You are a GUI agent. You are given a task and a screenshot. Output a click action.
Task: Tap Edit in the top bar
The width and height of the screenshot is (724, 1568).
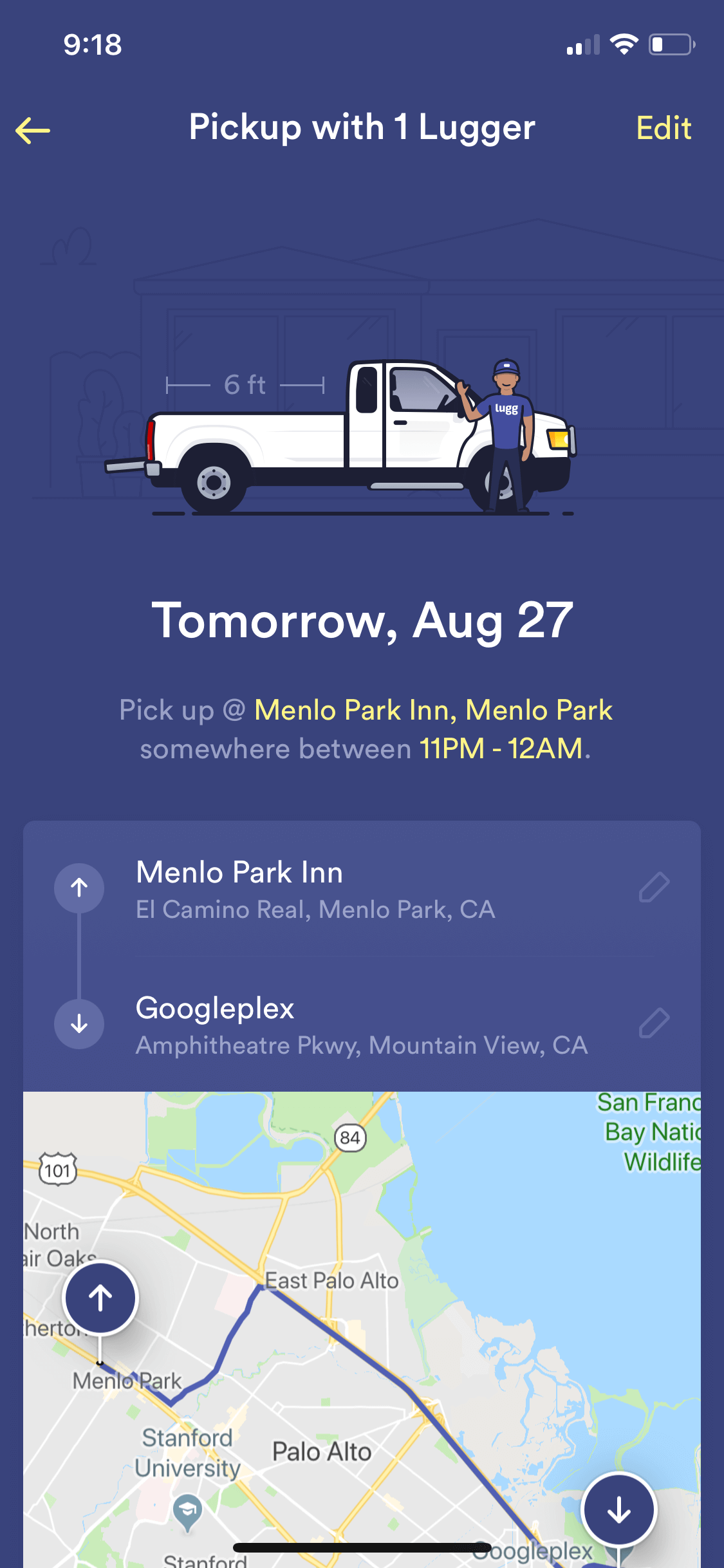(x=664, y=128)
